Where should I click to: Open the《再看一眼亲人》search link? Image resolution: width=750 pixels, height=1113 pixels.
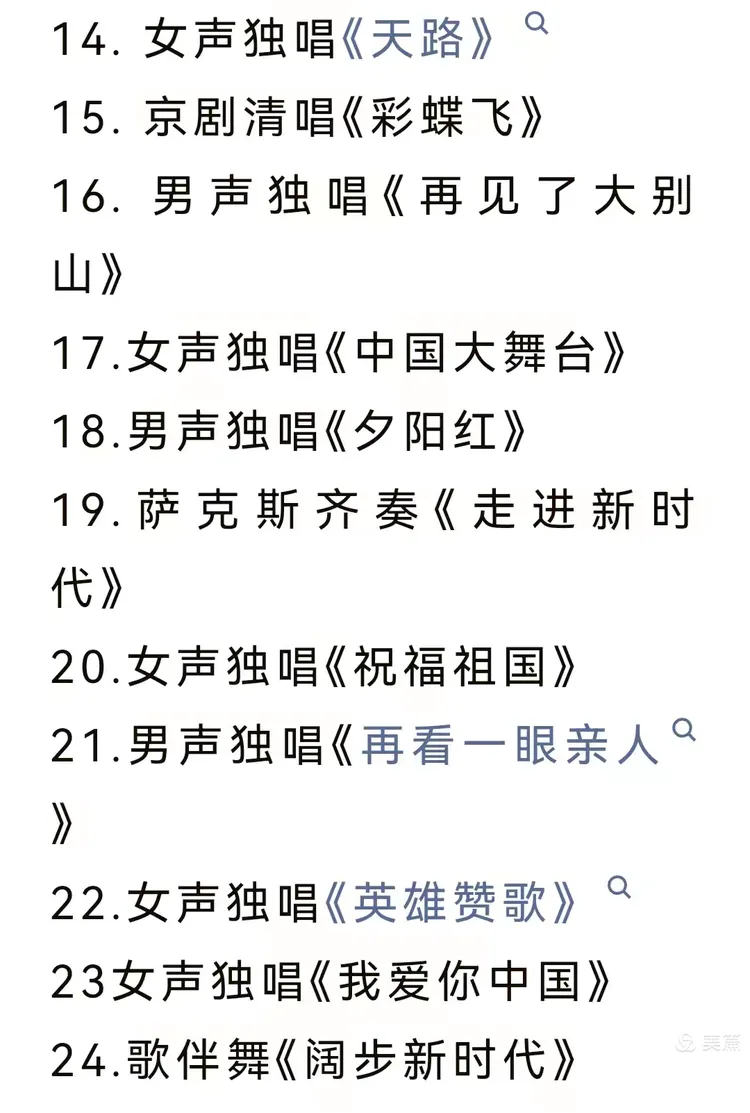tap(510, 746)
